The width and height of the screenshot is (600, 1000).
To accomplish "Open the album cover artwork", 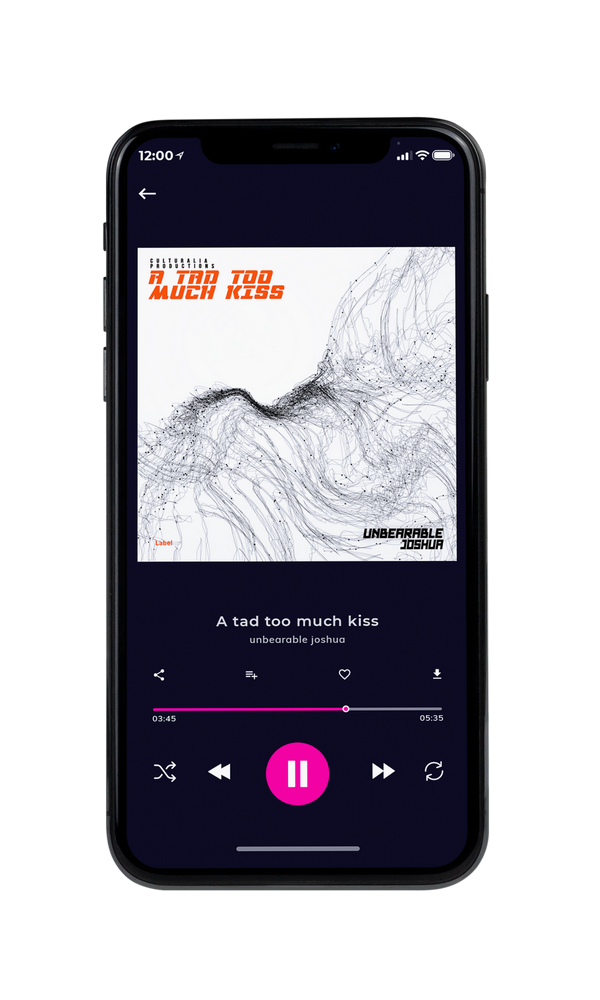I will pos(297,404).
